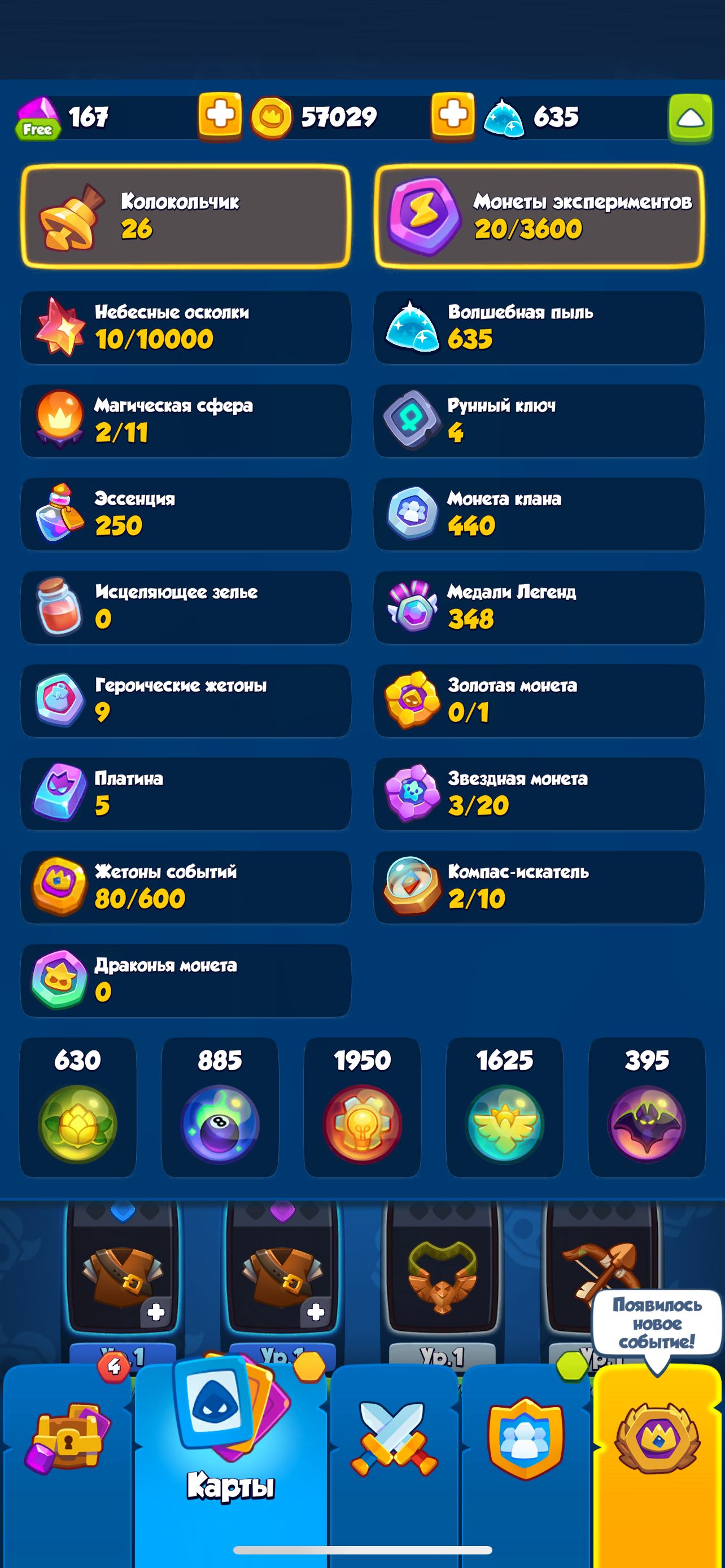Collapse the resources panel with green arrow
This screenshot has height=1568, width=725.
click(691, 118)
